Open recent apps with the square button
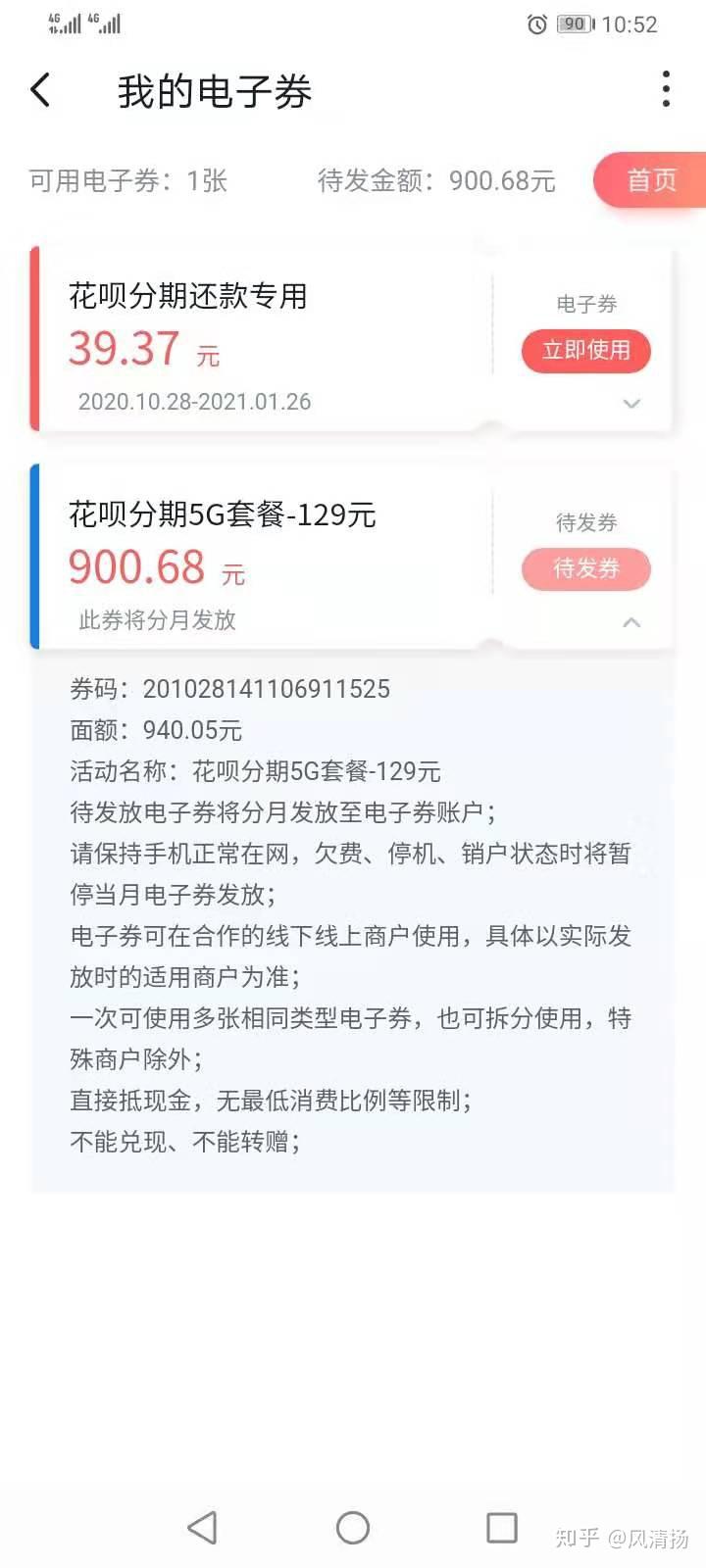706x1568 pixels. (501, 1527)
